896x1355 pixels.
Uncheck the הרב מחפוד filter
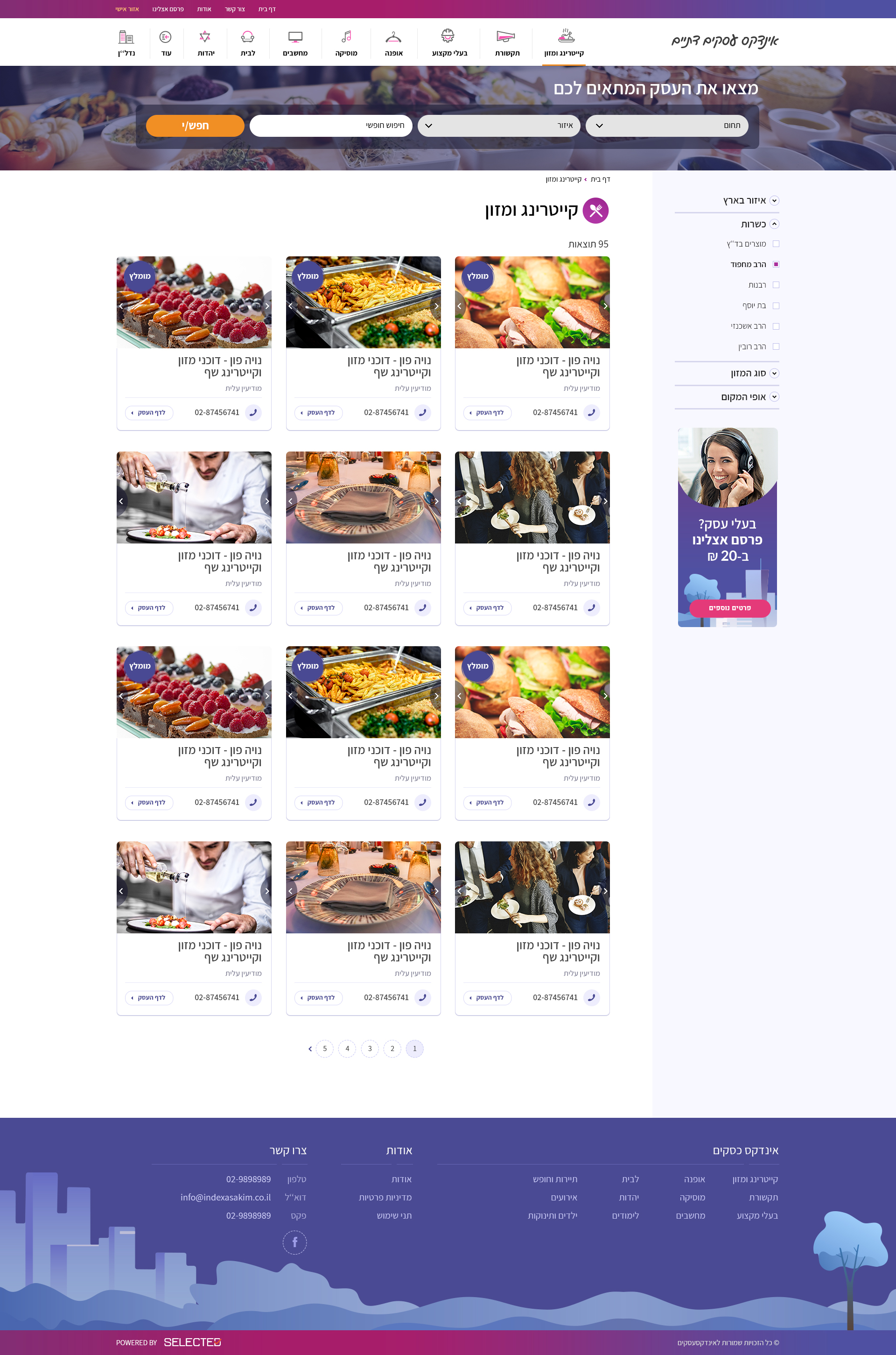coord(776,265)
